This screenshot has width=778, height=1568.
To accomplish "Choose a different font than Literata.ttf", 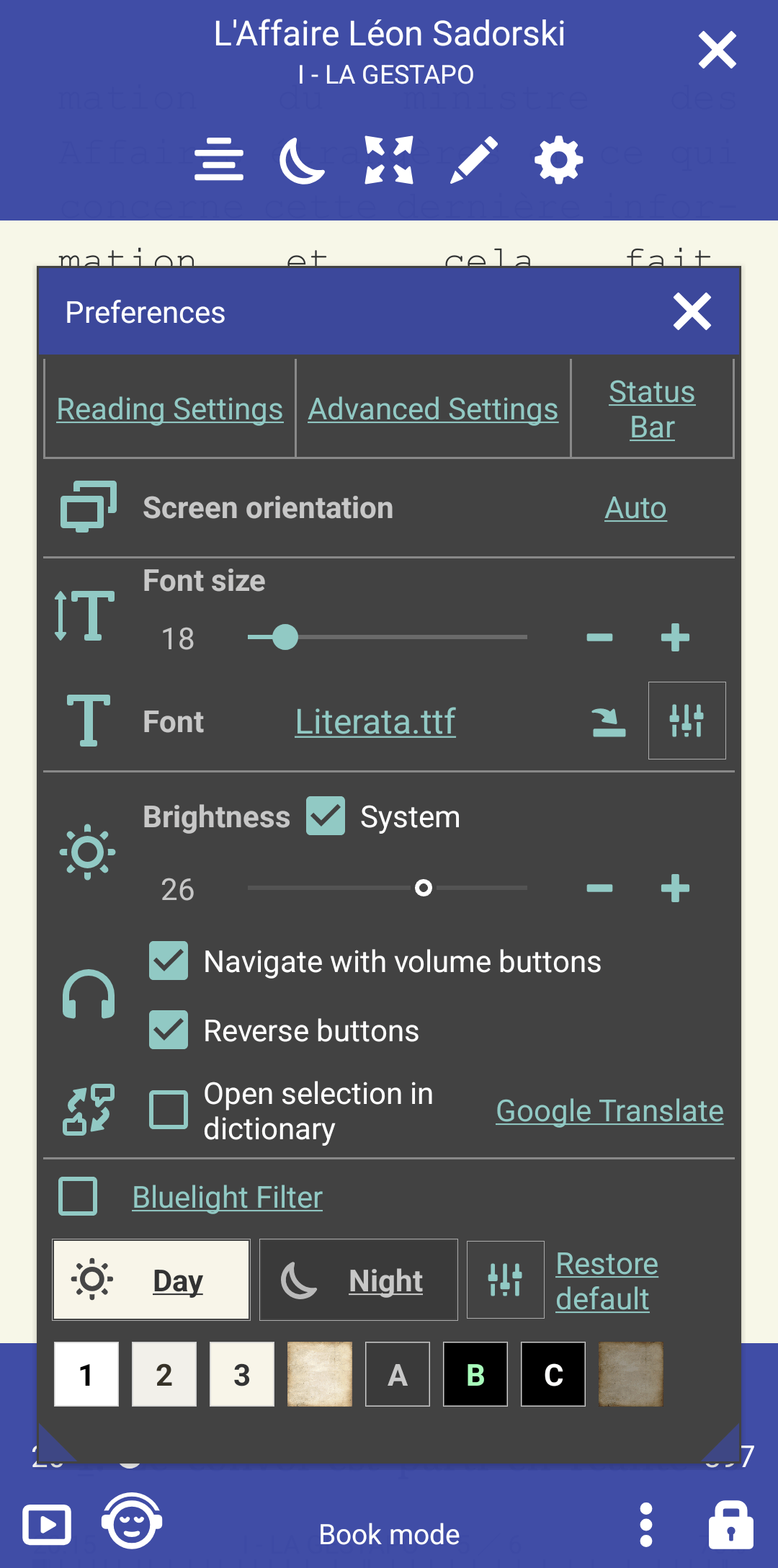I will point(375,721).
